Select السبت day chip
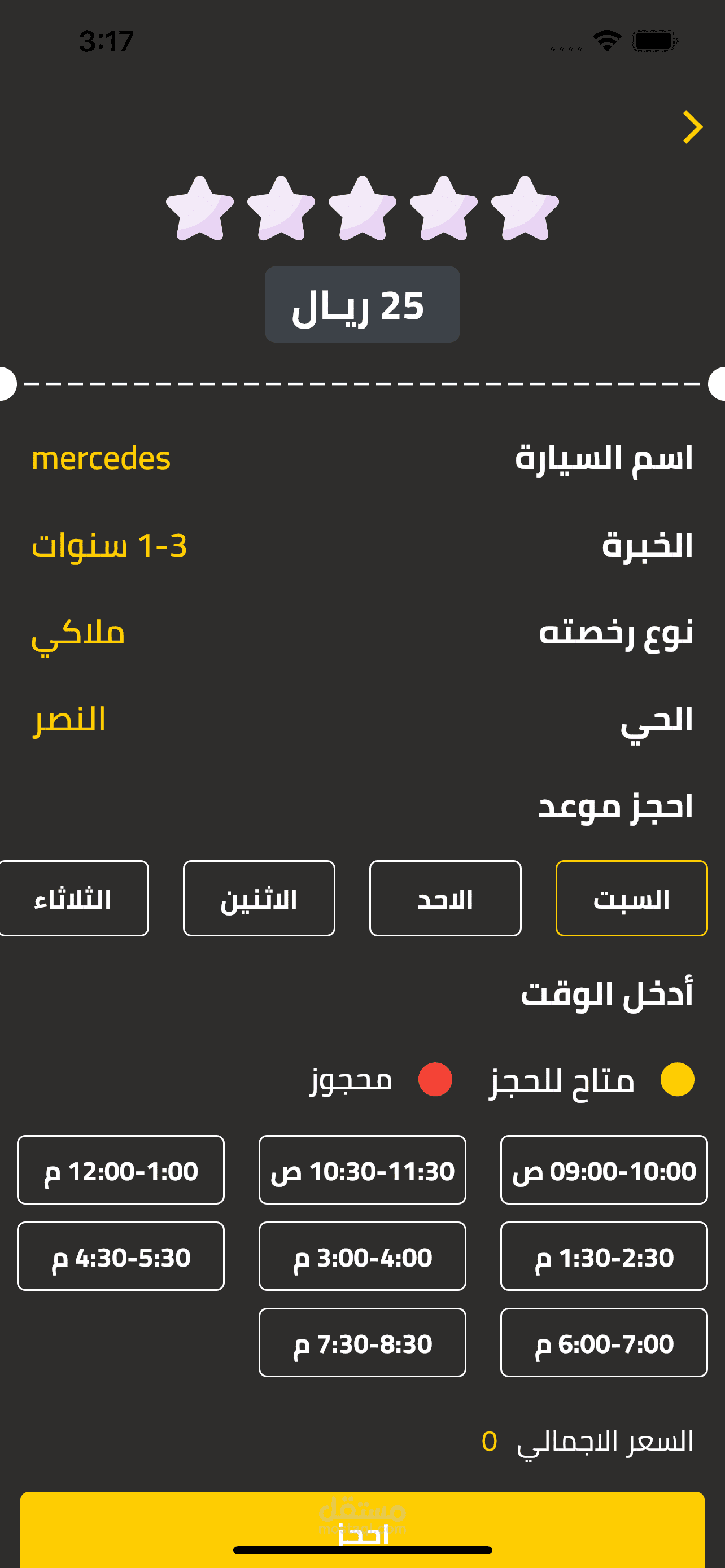Screen dimensions: 725x1568 coord(631,899)
